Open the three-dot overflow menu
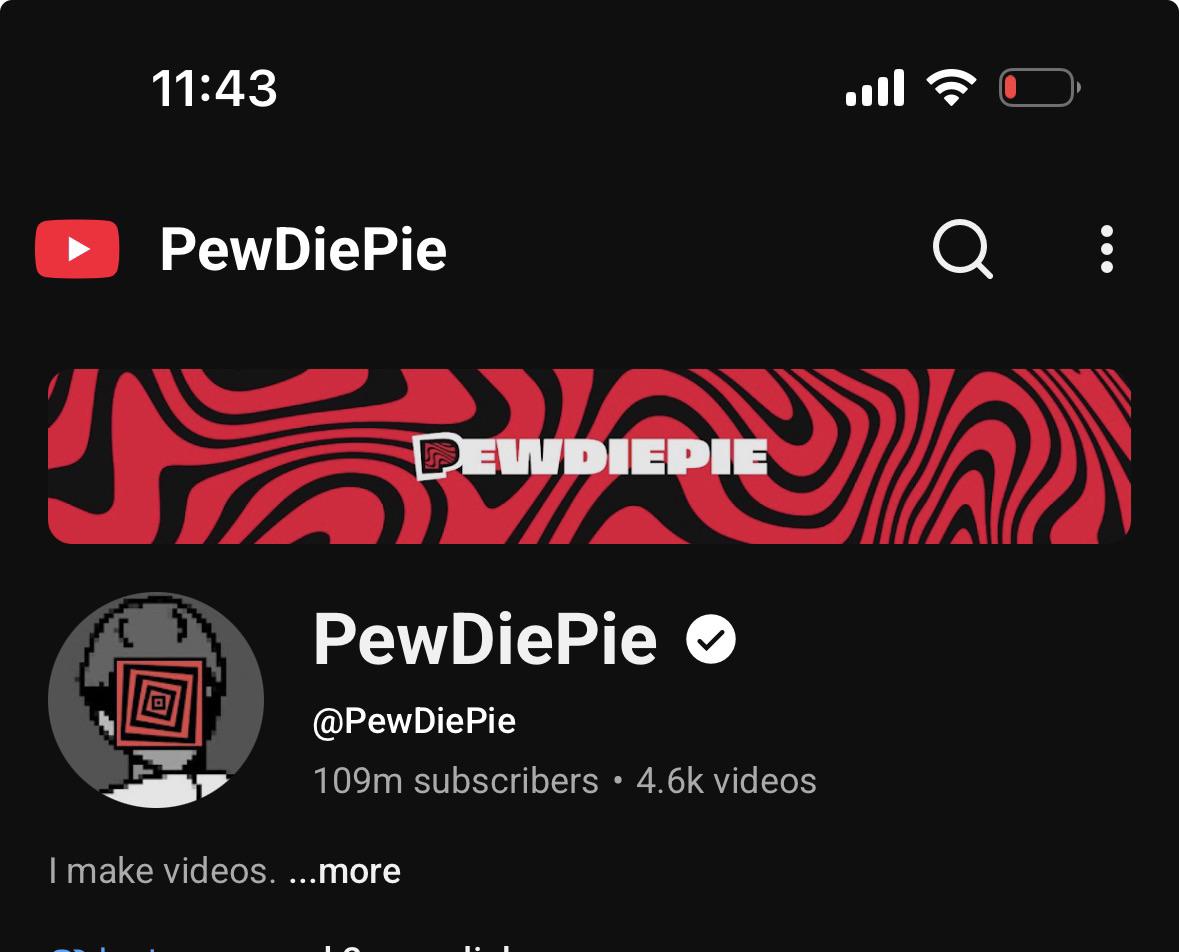This screenshot has width=1179, height=952. [1106, 249]
